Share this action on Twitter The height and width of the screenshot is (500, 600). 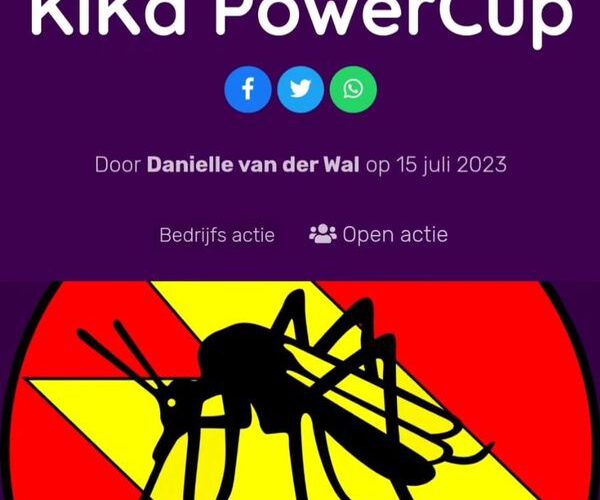[300, 89]
